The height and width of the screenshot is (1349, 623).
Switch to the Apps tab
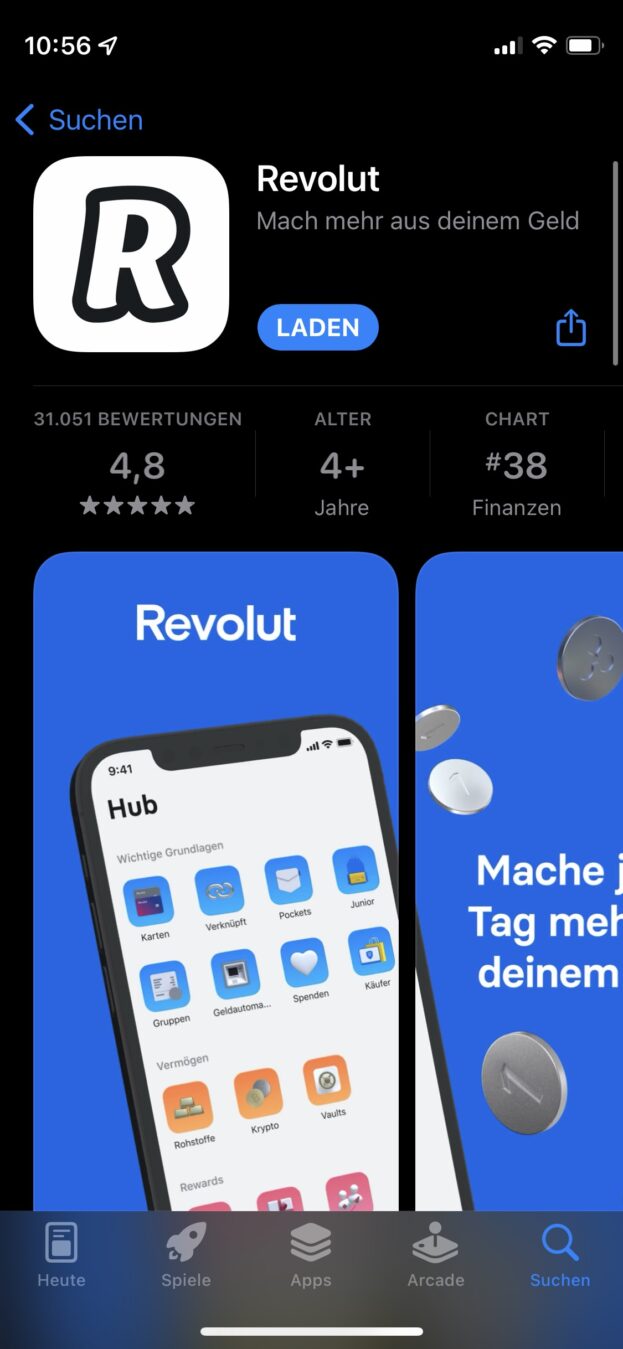point(311,1256)
